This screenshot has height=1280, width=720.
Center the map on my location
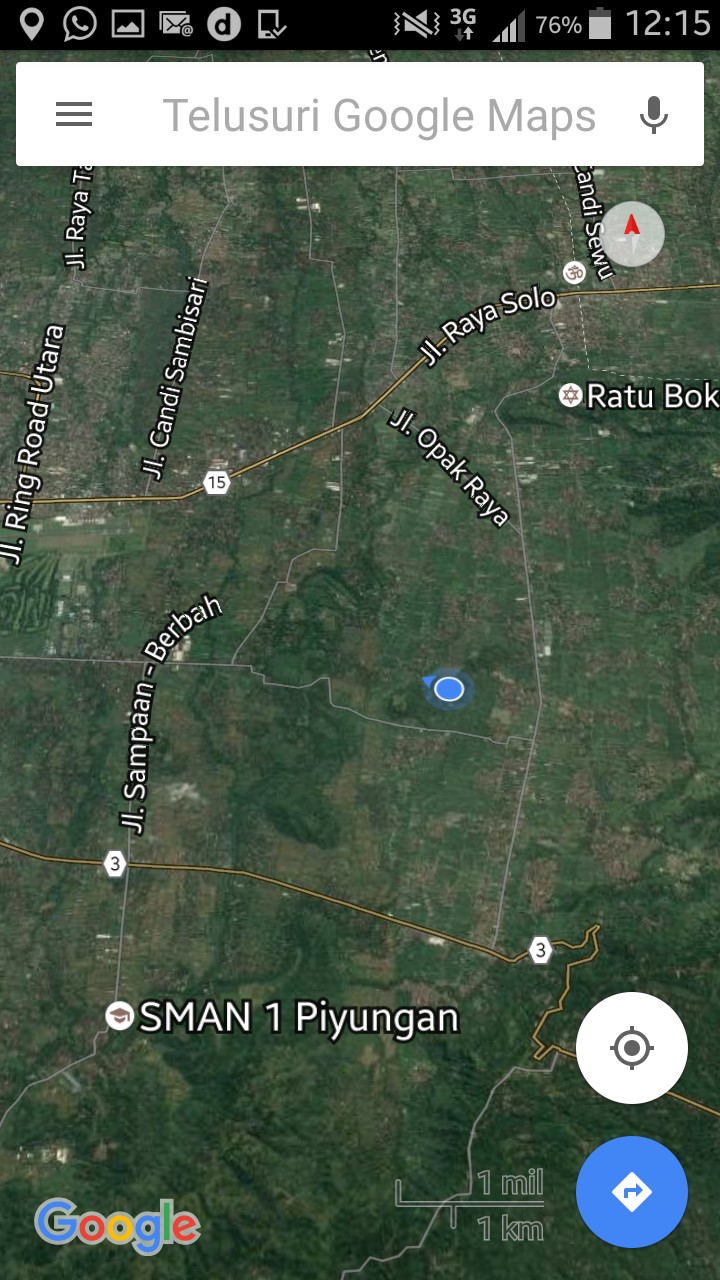pyautogui.click(x=632, y=1048)
